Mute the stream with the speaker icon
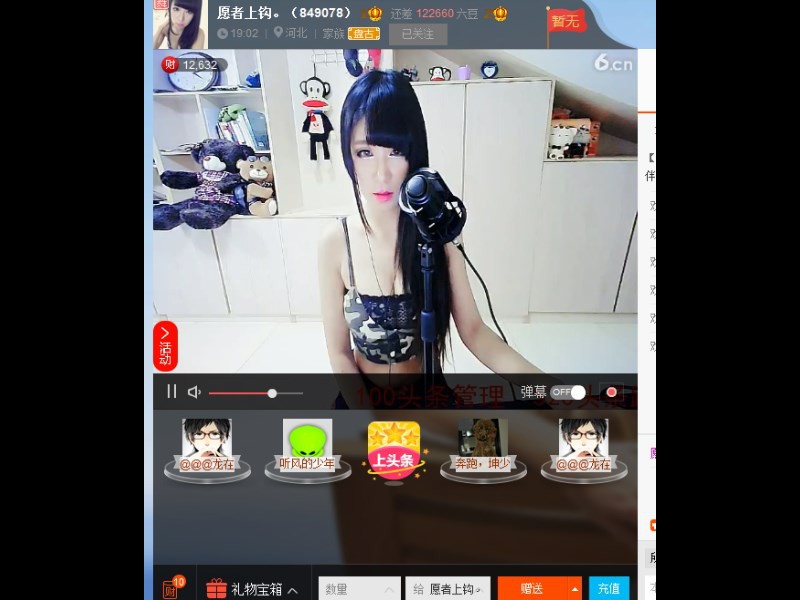 coord(194,392)
